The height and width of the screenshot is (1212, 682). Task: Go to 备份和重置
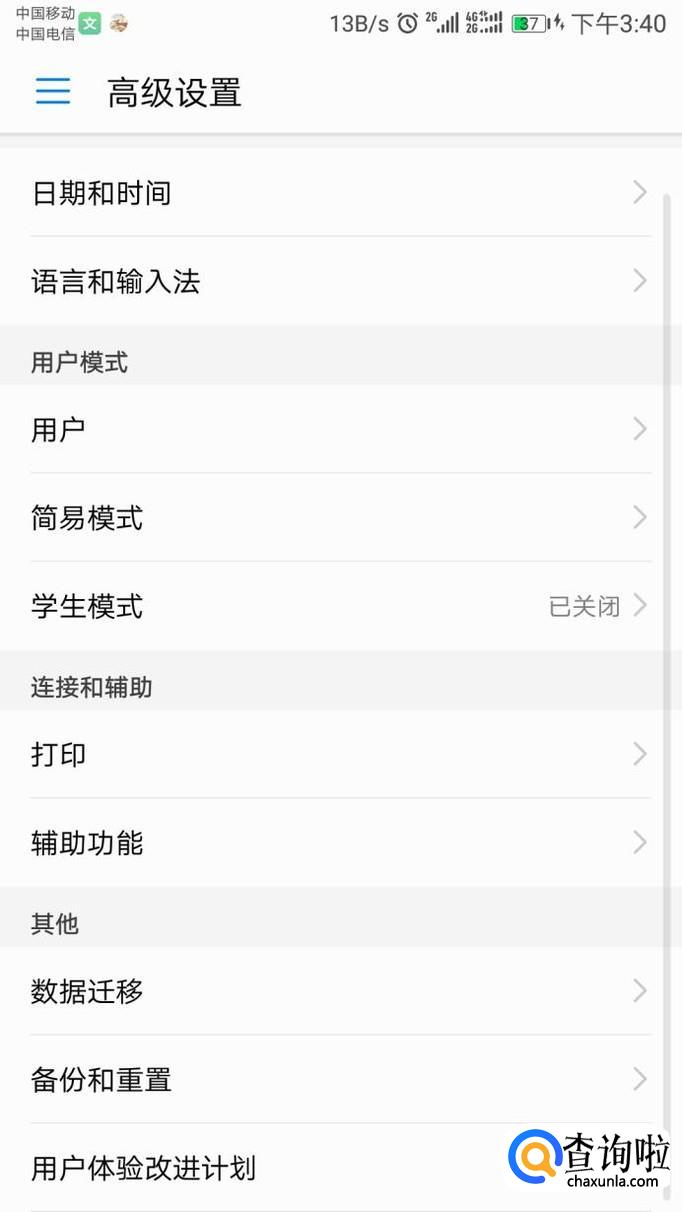coord(340,1080)
